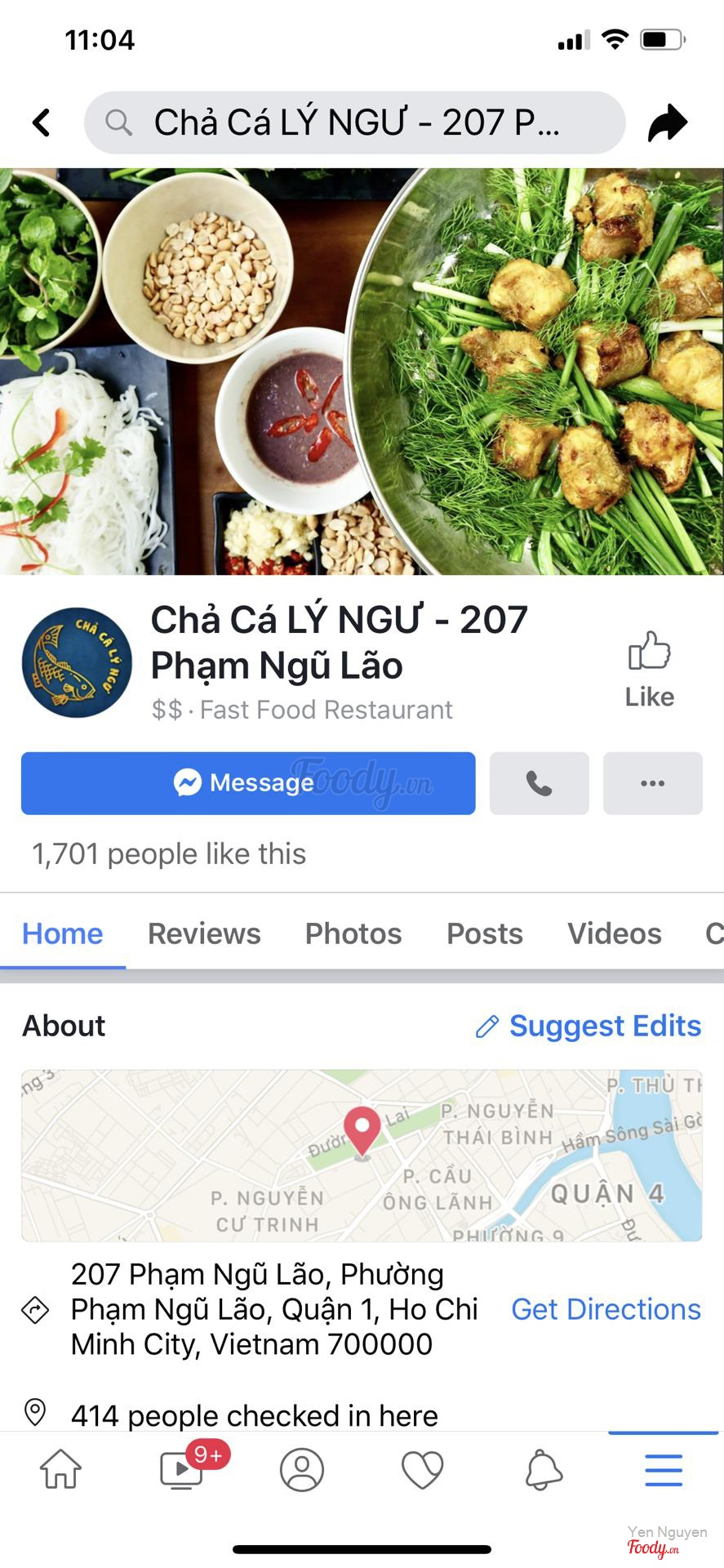This screenshot has width=724, height=1568.
Task: Share this page with the arrow icon
Action: coord(668,122)
